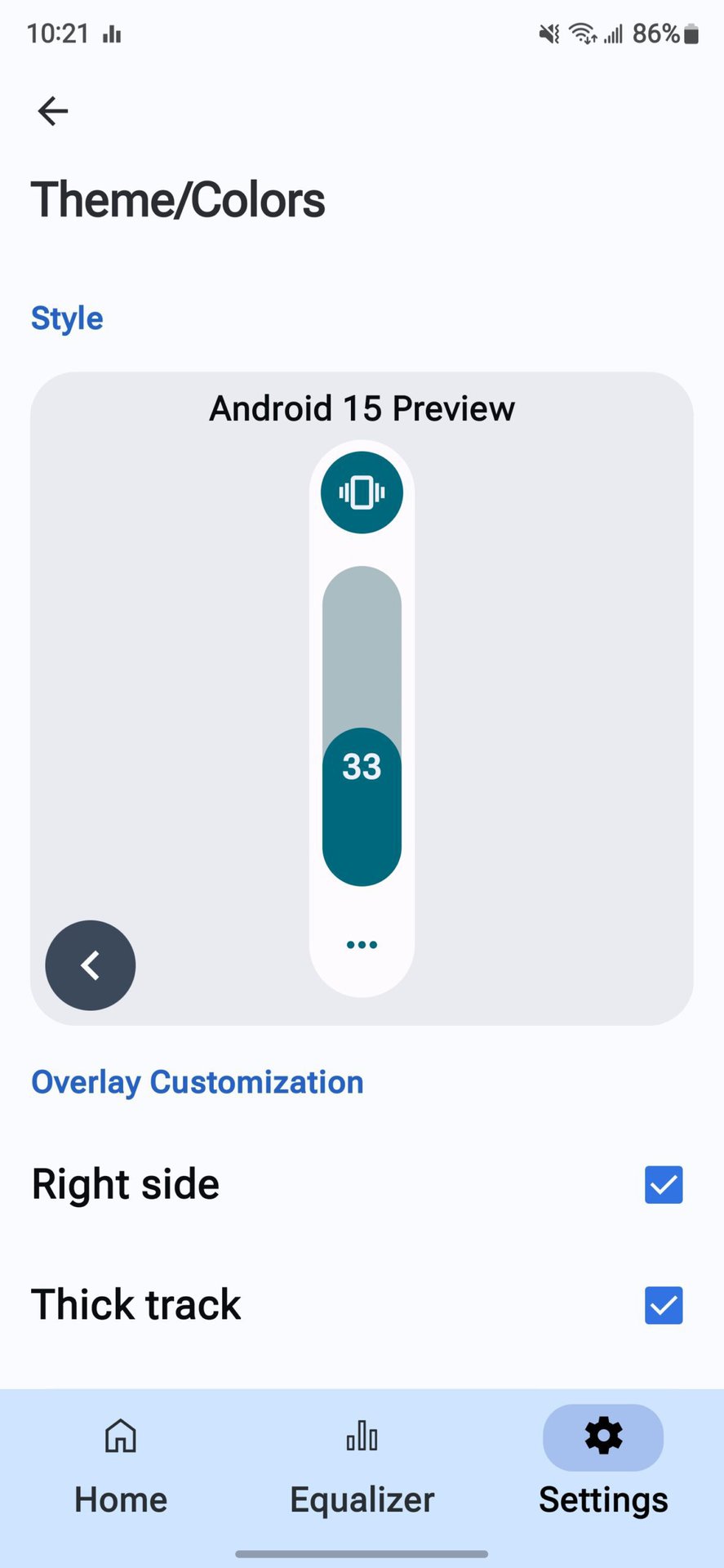724x1568 pixels.
Task: Tap the three dots in the preview
Action: click(x=362, y=945)
